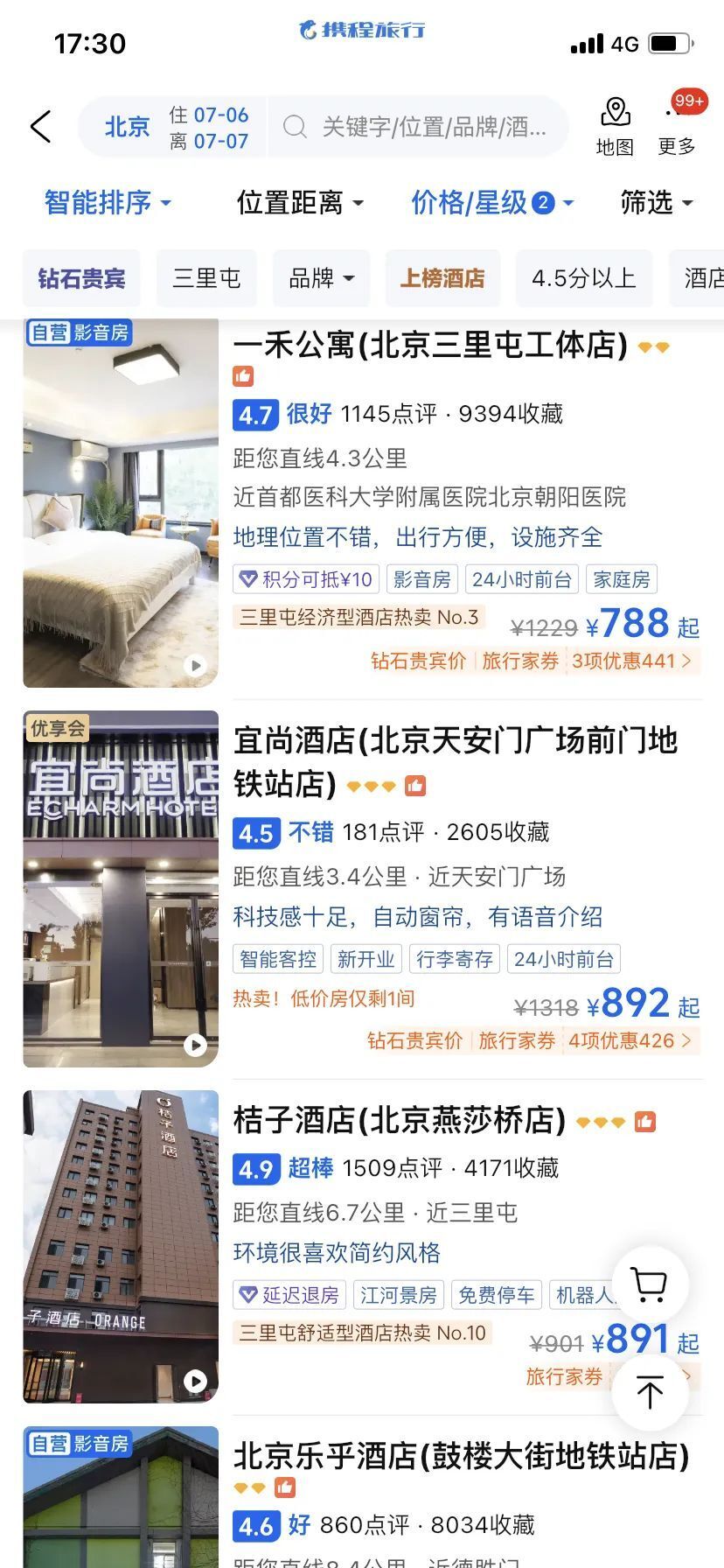Image resolution: width=724 pixels, height=1568 pixels.
Task: Tap the thumbs-up icon beside 宜尚酒店 name
Action: pos(414,785)
